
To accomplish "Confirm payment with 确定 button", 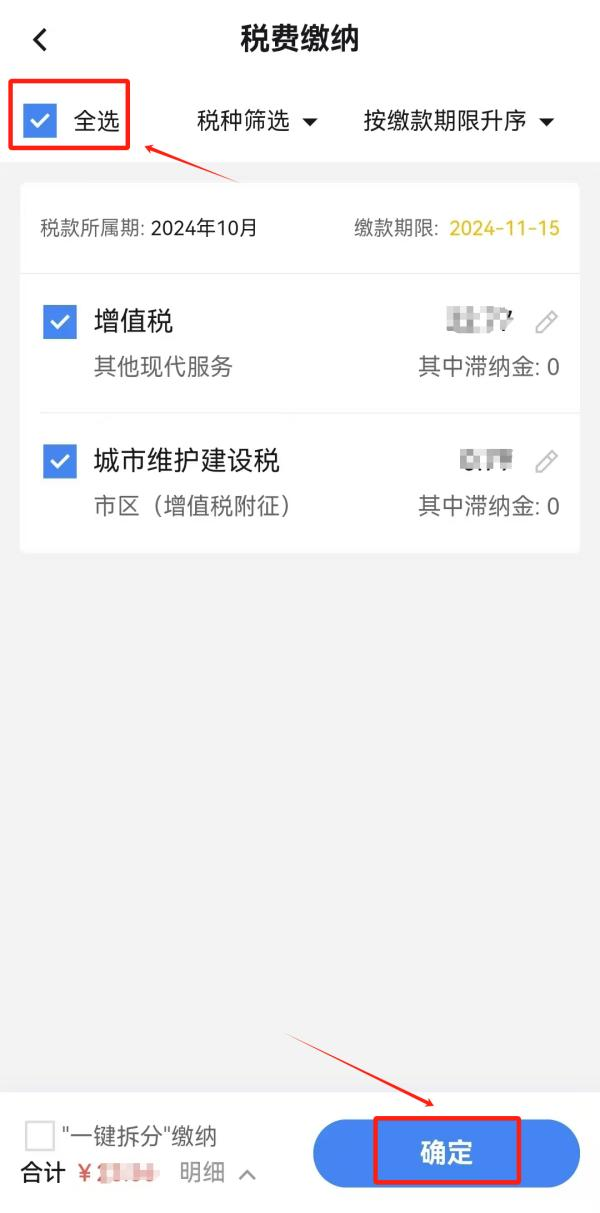I will coord(446,1152).
